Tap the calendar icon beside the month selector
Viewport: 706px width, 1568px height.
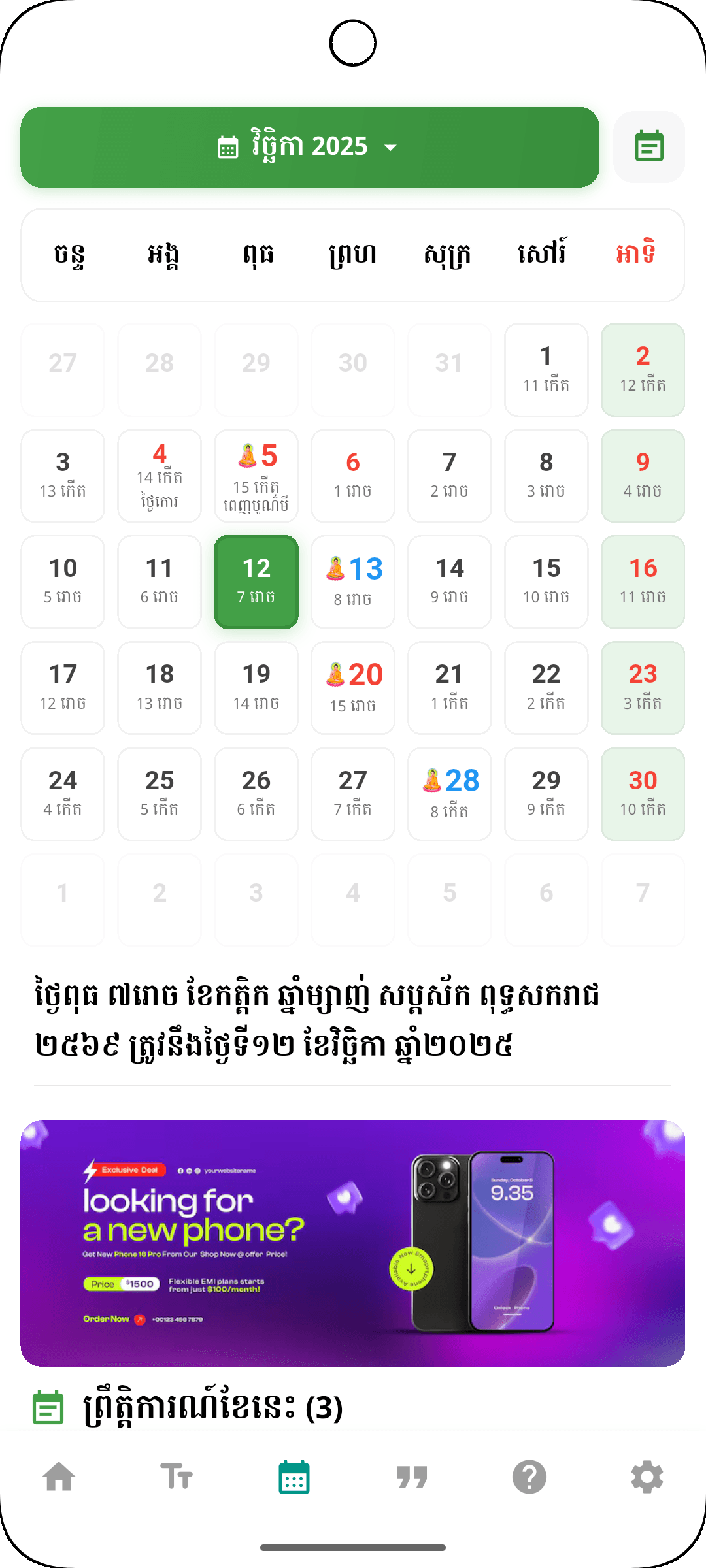click(x=648, y=146)
